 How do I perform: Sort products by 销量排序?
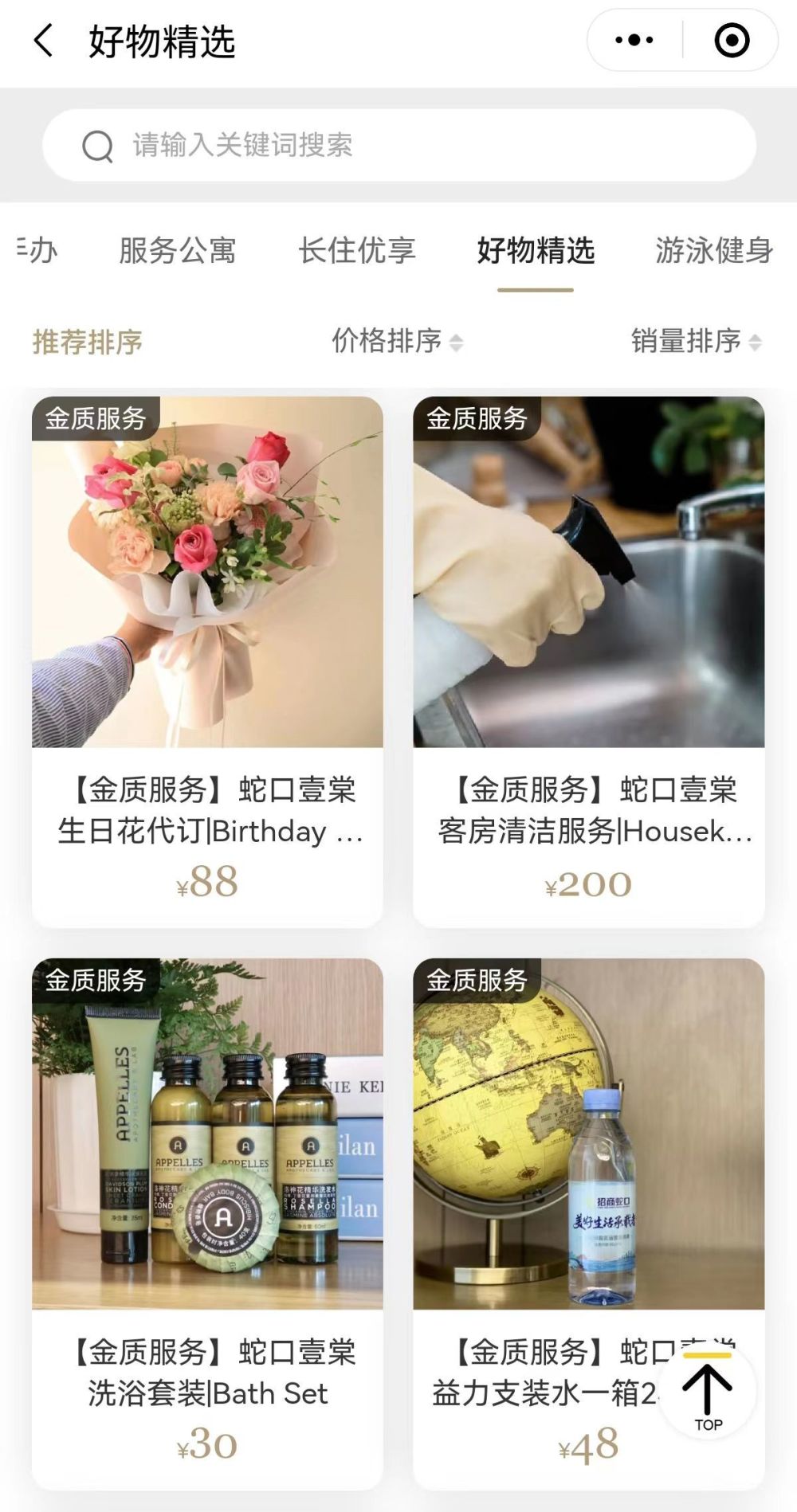point(696,342)
